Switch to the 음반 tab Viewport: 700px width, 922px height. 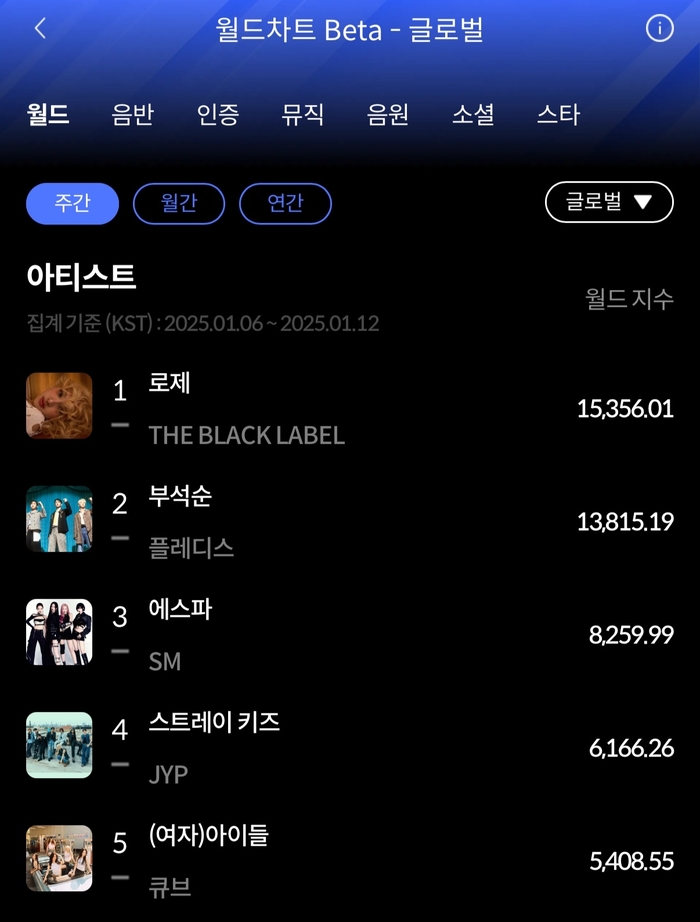coord(132,114)
